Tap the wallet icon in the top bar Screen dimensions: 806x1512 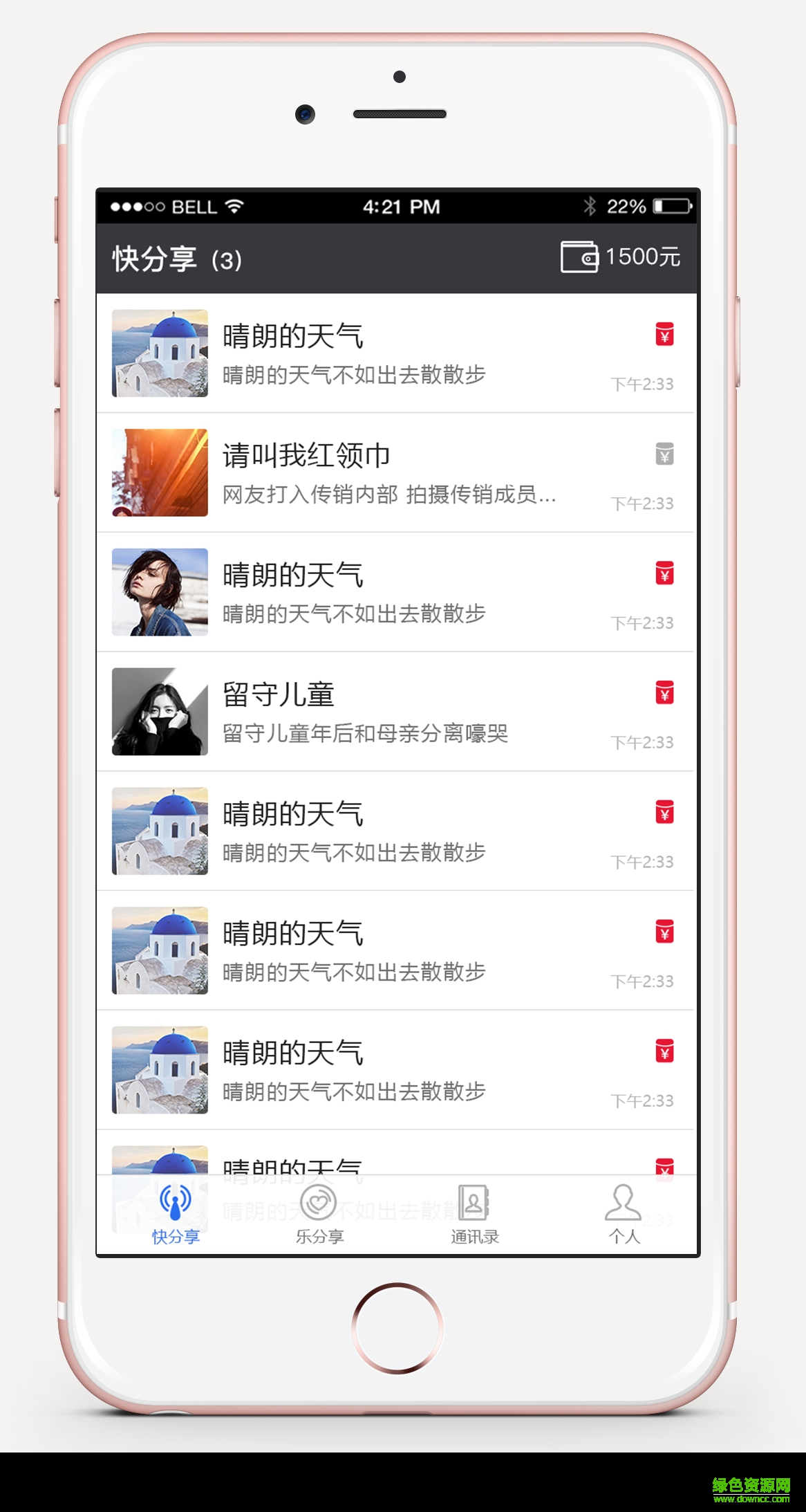click(x=579, y=257)
